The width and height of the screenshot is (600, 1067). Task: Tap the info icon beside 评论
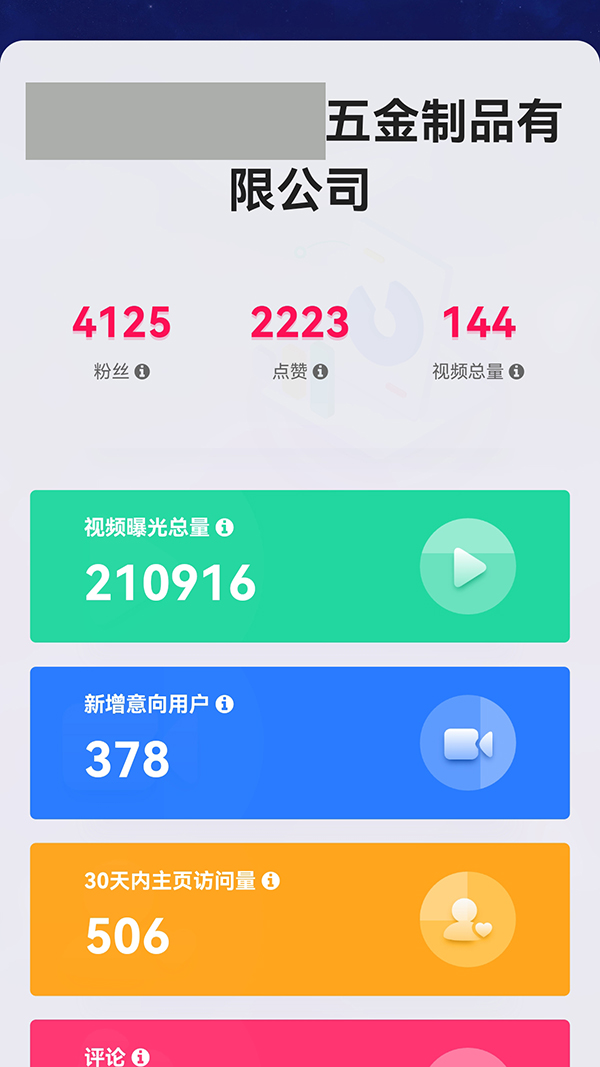[141, 1056]
